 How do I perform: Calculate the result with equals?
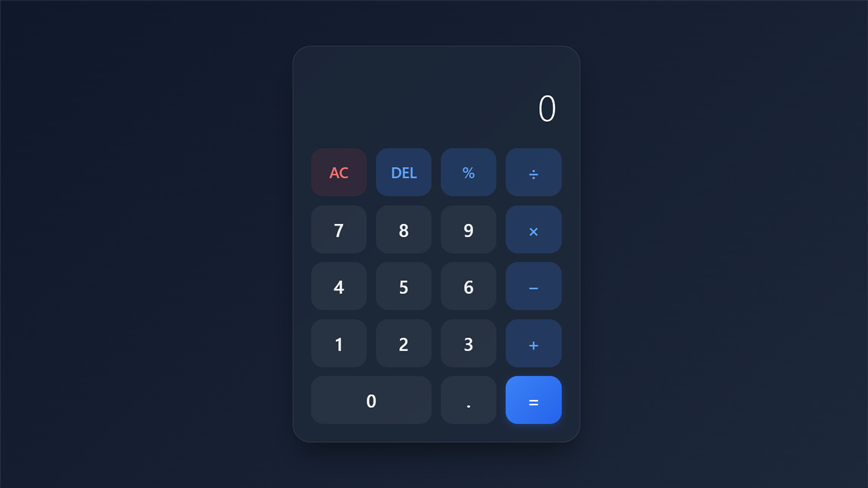533,400
